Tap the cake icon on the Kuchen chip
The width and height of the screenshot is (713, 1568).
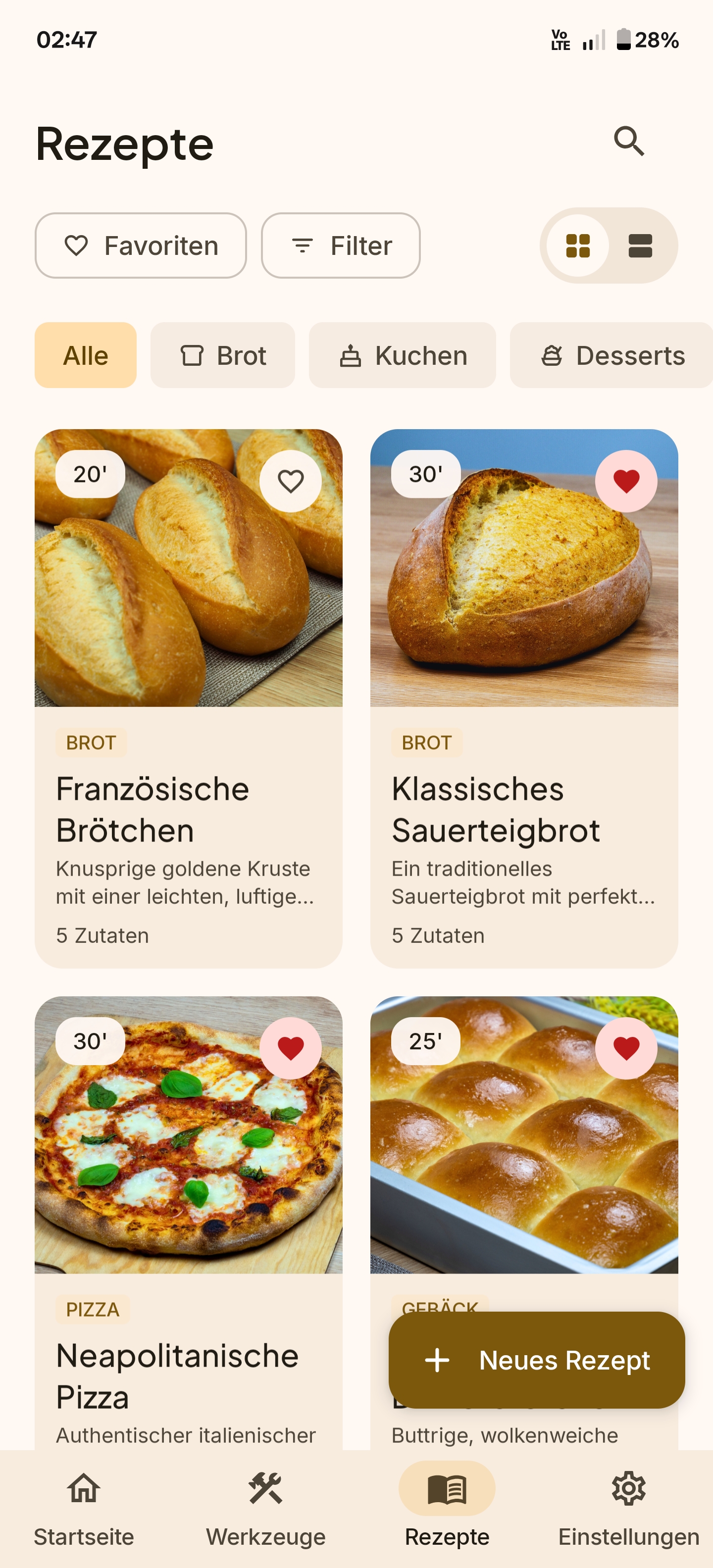(x=352, y=355)
